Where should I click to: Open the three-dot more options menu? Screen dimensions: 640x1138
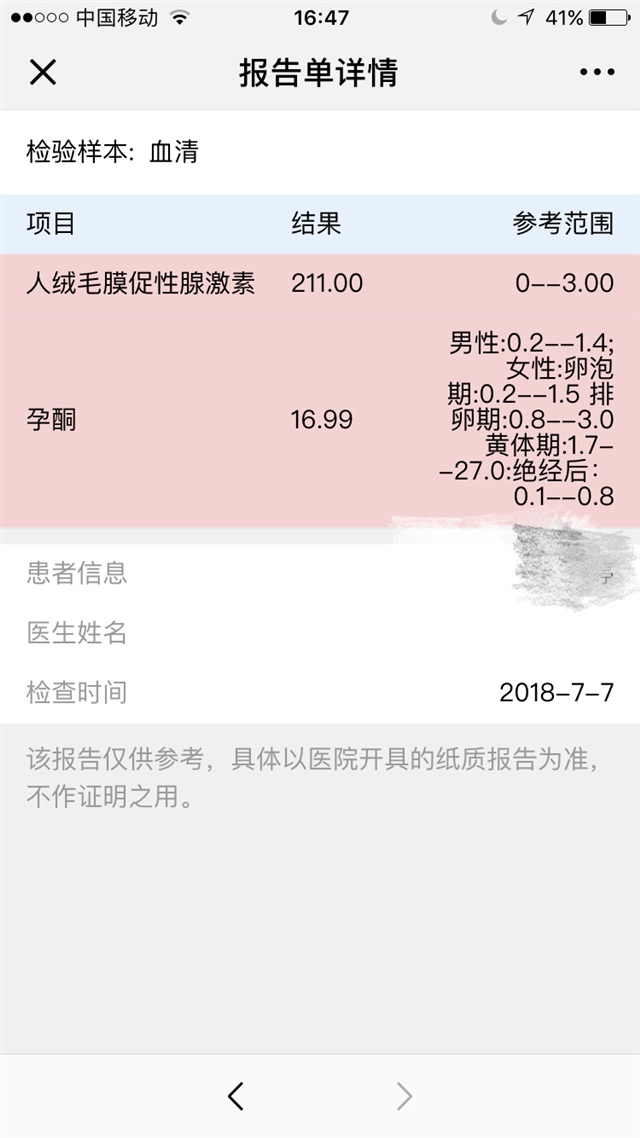click(x=597, y=72)
